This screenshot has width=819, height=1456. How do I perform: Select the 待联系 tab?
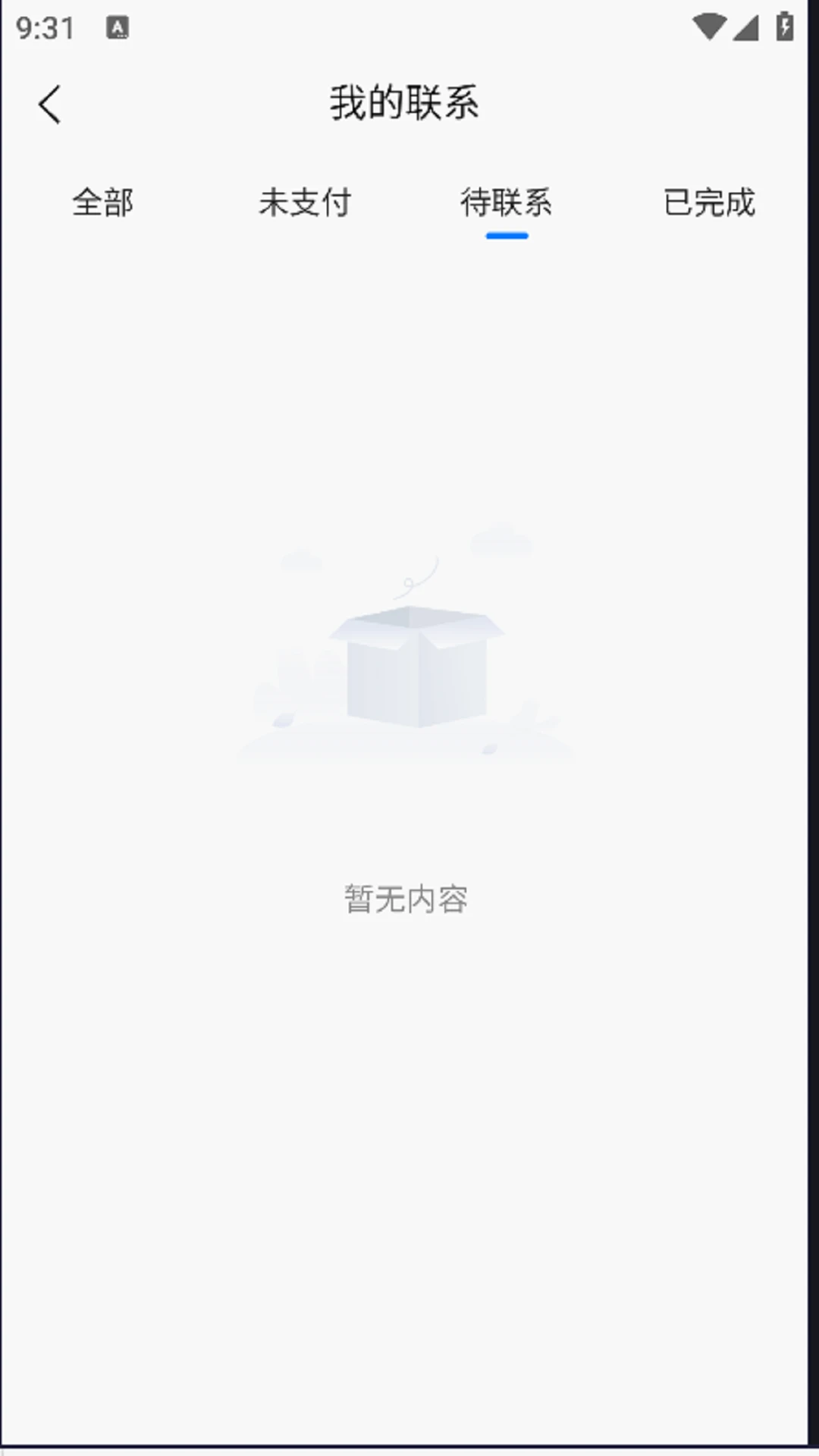click(x=505, y=203)
